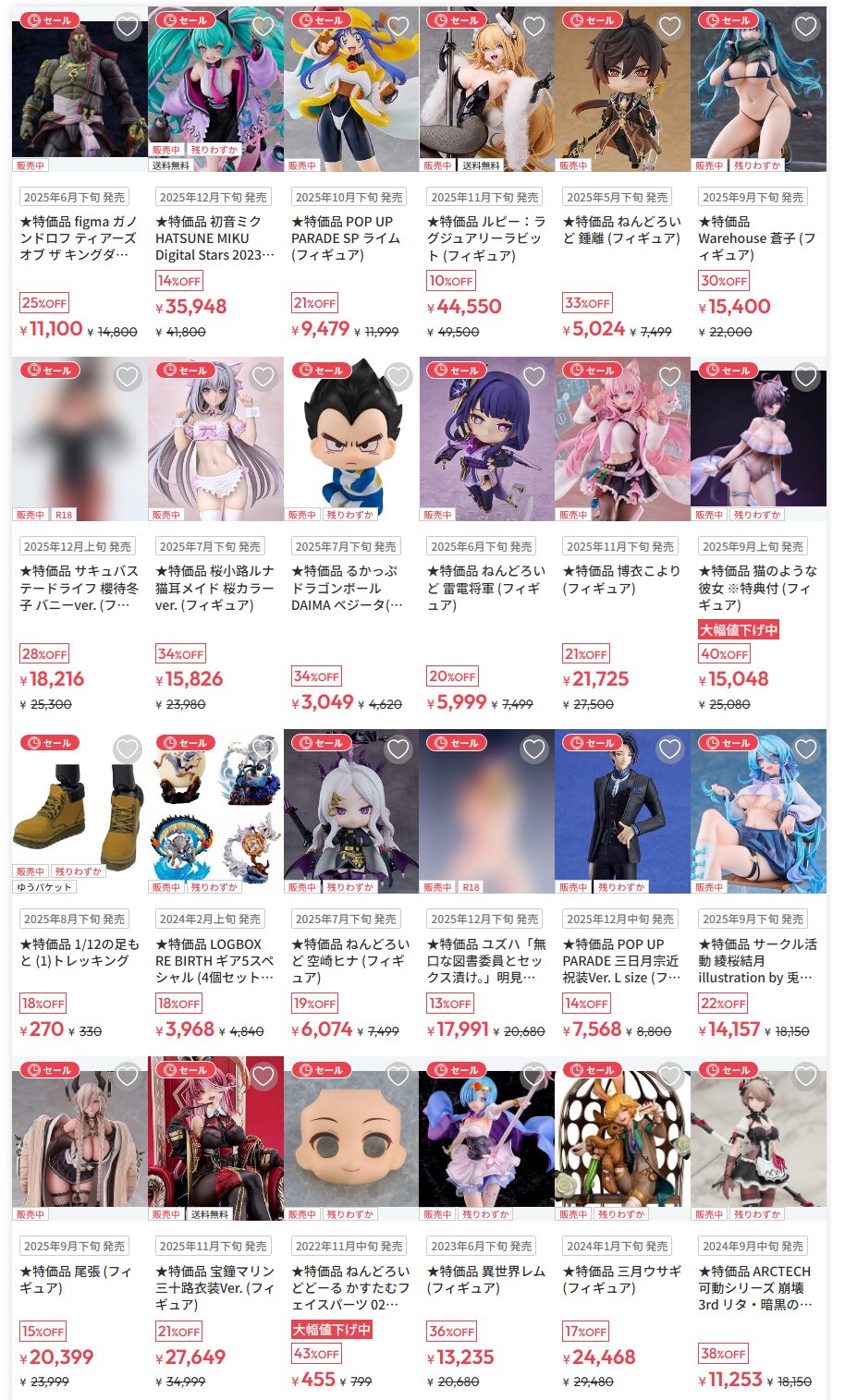845x1400 pixels.
Task: Open POP UP PARADE Mikazuki Munechika listing
Action: coord(621,960)
